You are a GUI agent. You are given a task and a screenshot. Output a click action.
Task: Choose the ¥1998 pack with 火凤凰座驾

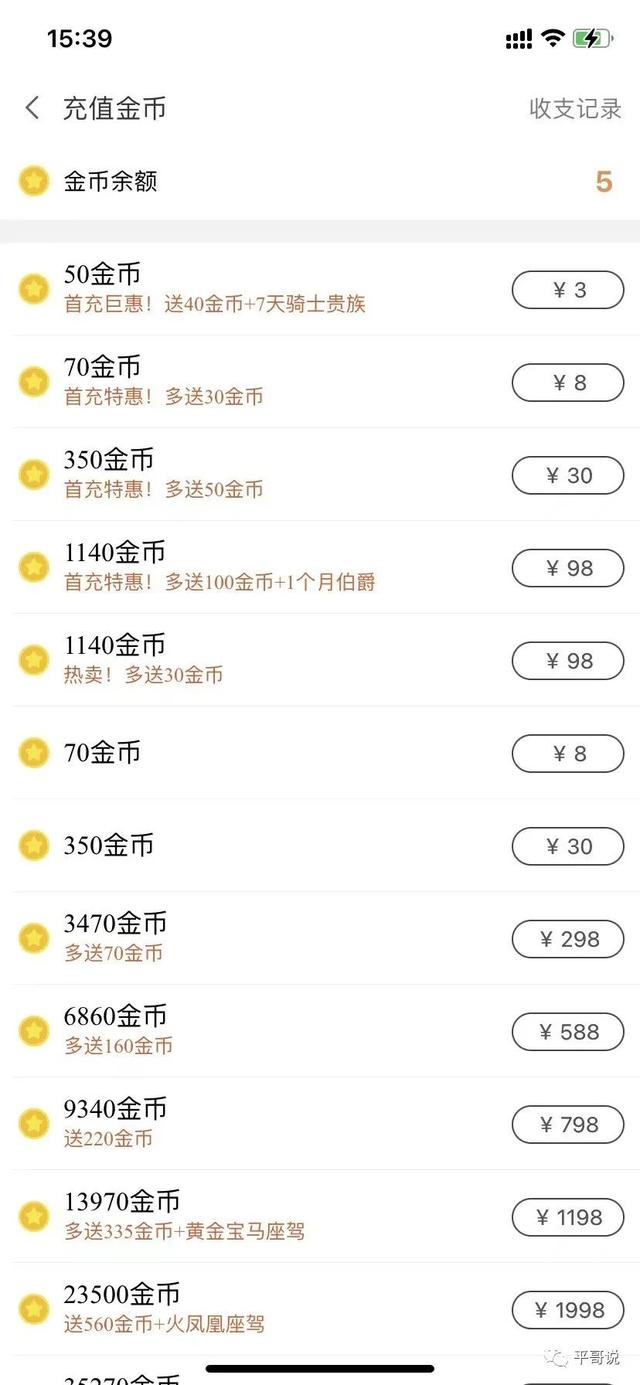pos(568,1310)
